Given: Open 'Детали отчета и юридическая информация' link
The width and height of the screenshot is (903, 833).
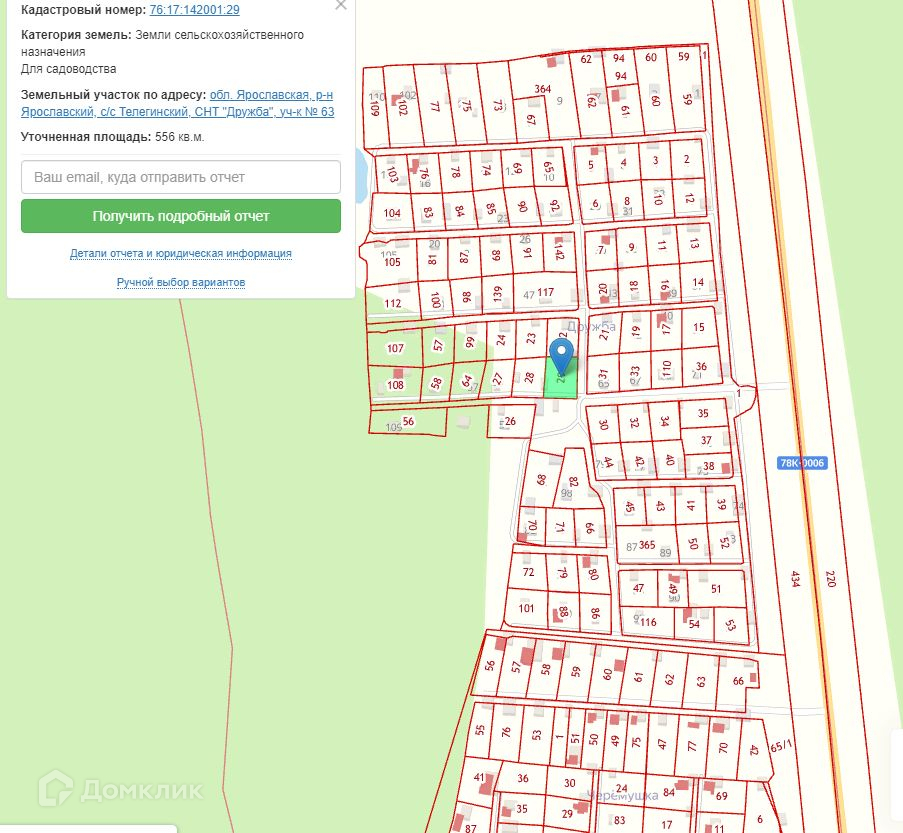Looking at the screenshot, I should pos(181,254).
